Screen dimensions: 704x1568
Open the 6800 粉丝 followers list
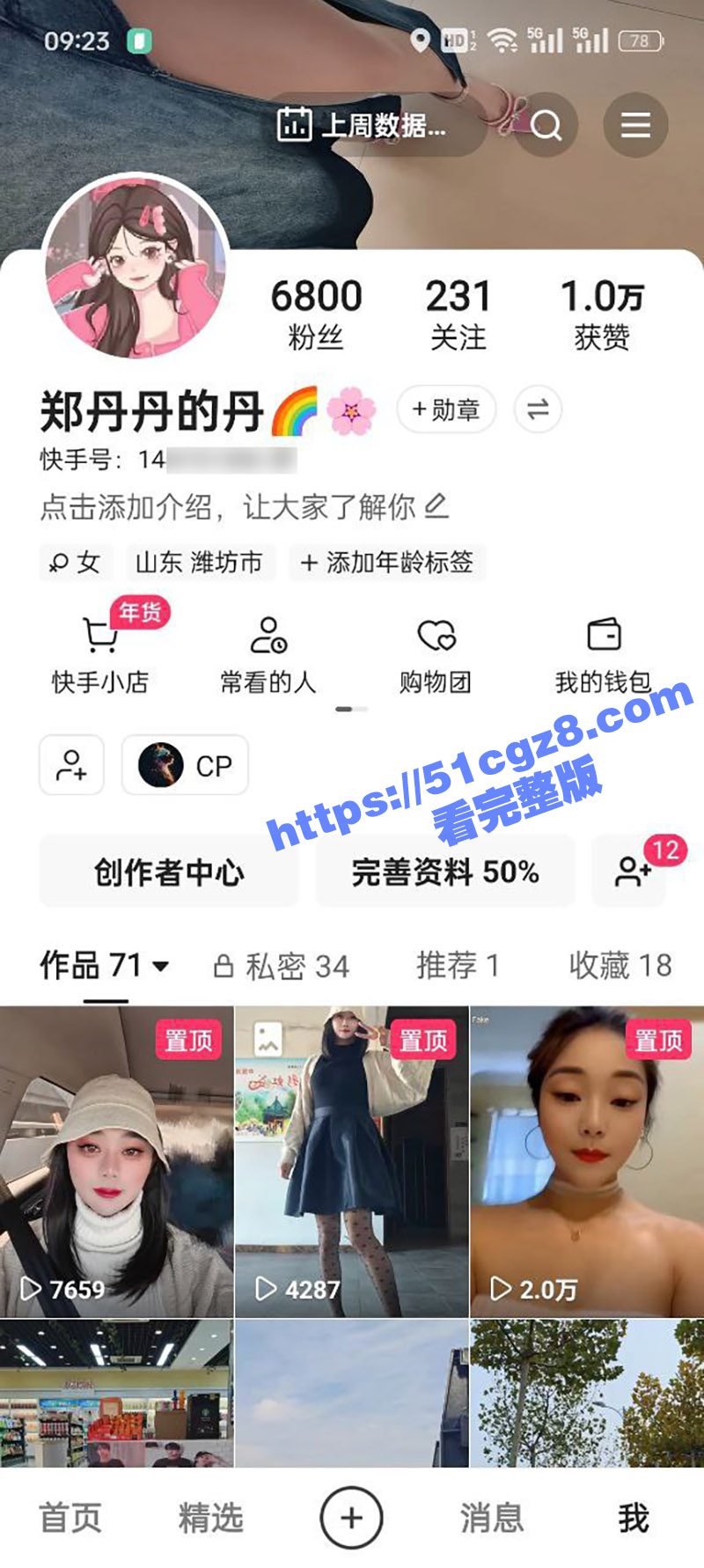pyautogui.click(x=316, y=313)
